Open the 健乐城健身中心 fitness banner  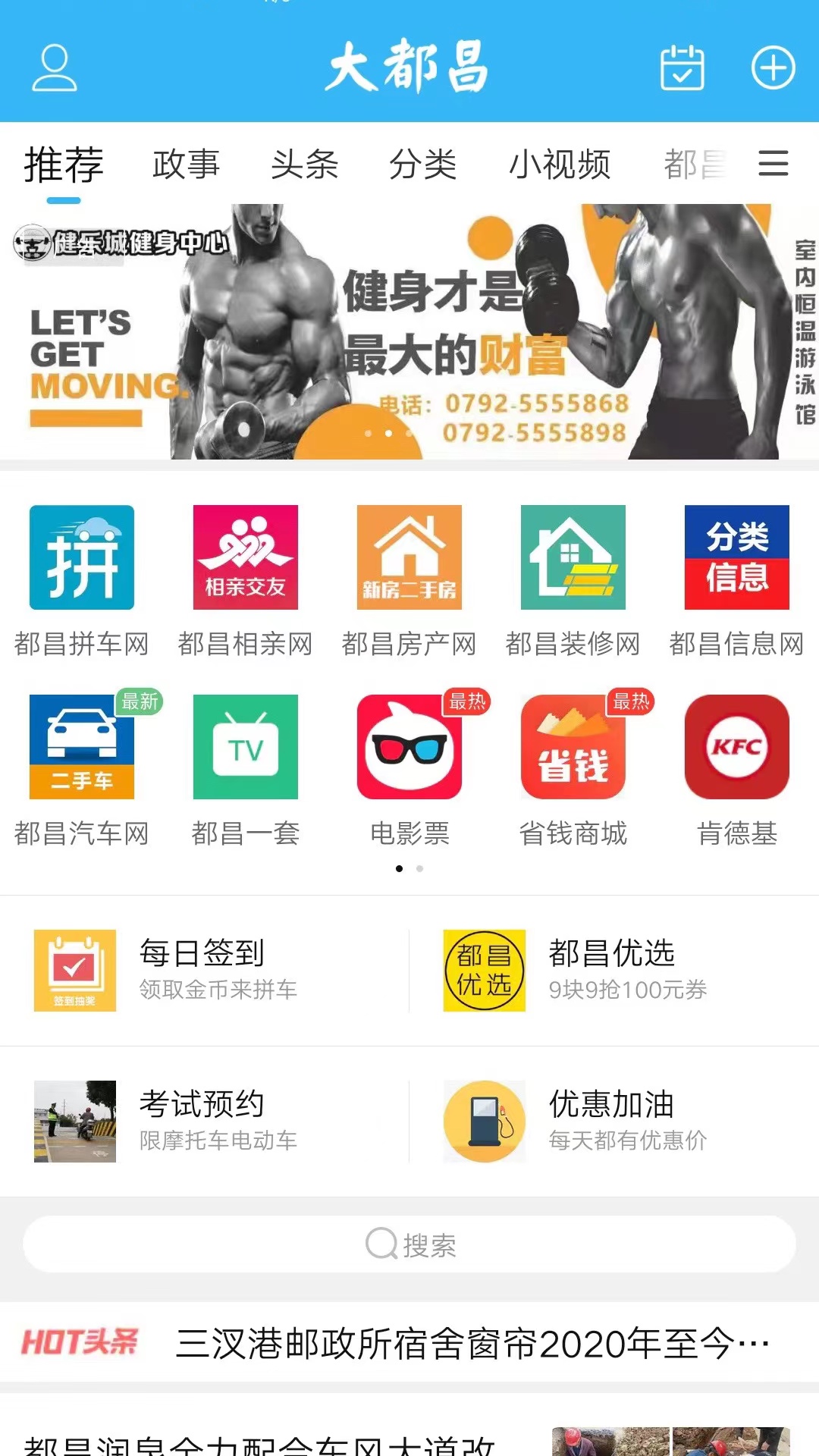[409, 331]
